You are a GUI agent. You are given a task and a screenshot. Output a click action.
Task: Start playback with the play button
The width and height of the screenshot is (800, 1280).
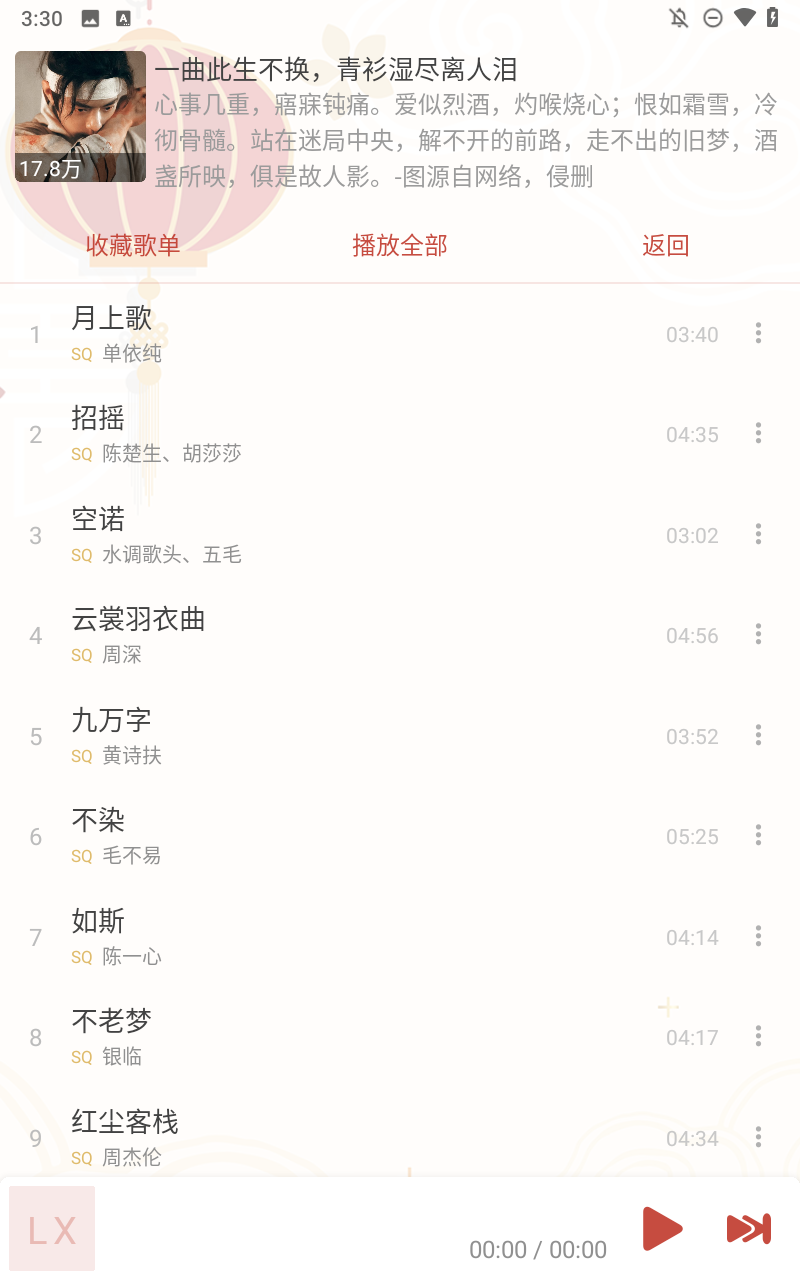(x=662, y=1228)
